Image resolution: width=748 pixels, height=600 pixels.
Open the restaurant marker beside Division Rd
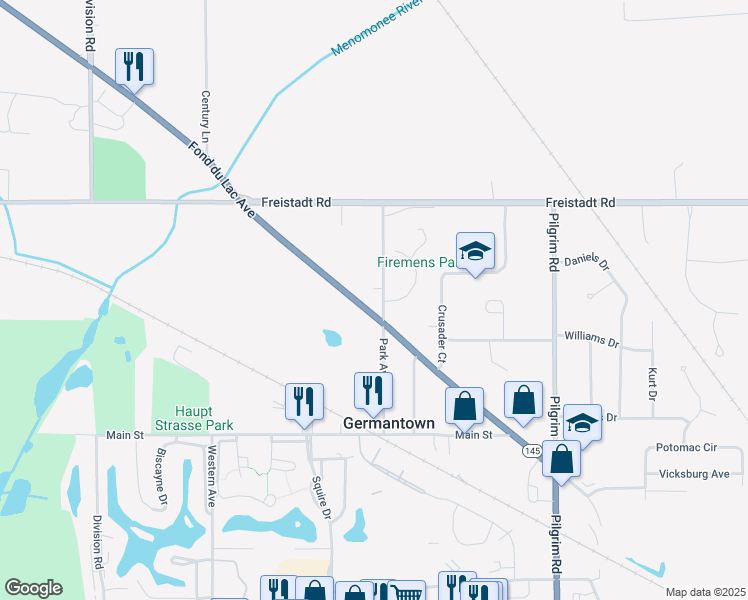pos(134,67)
